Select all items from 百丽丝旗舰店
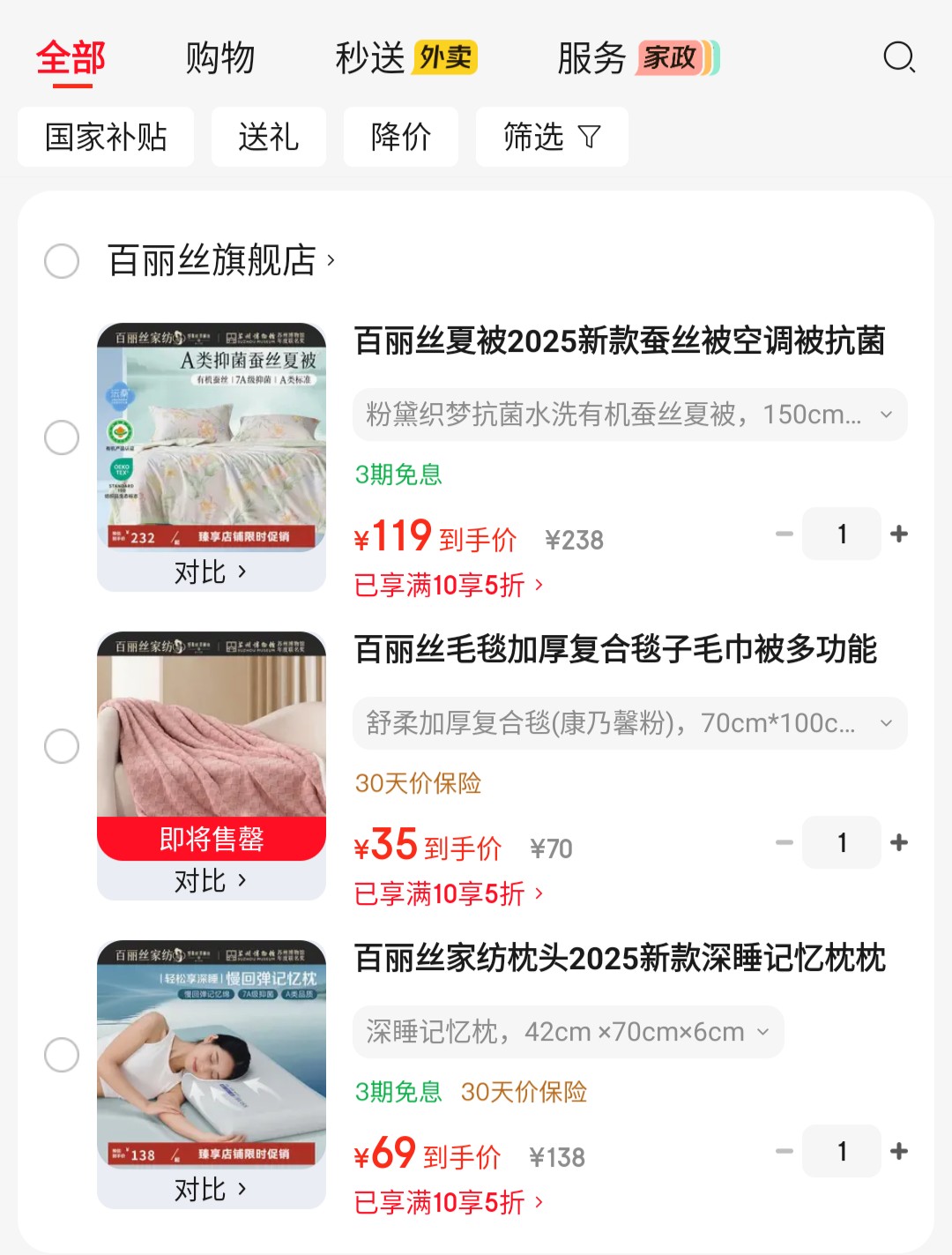952x1255 pixels. pos(62,261)
